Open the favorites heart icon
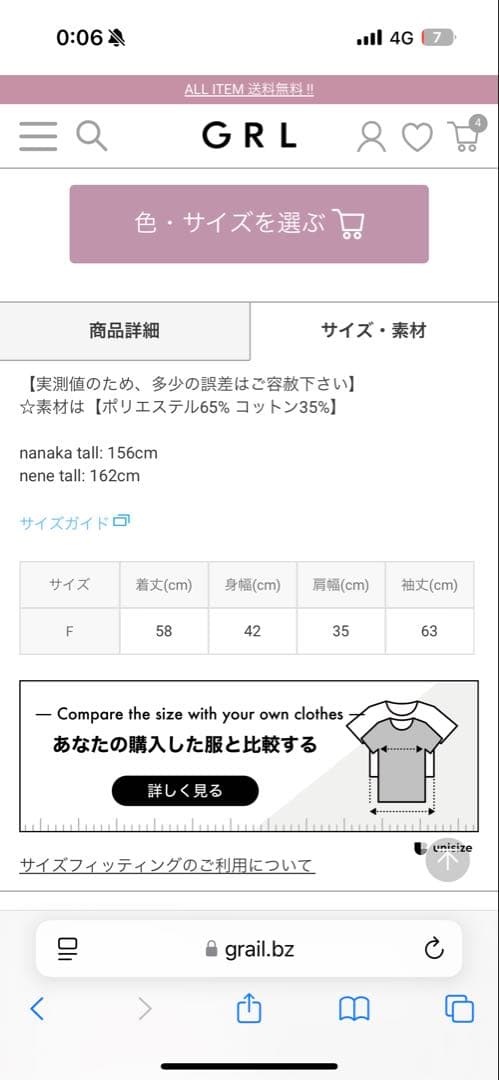The height and width of the screenshot is (1080, 499). point(417,137)
